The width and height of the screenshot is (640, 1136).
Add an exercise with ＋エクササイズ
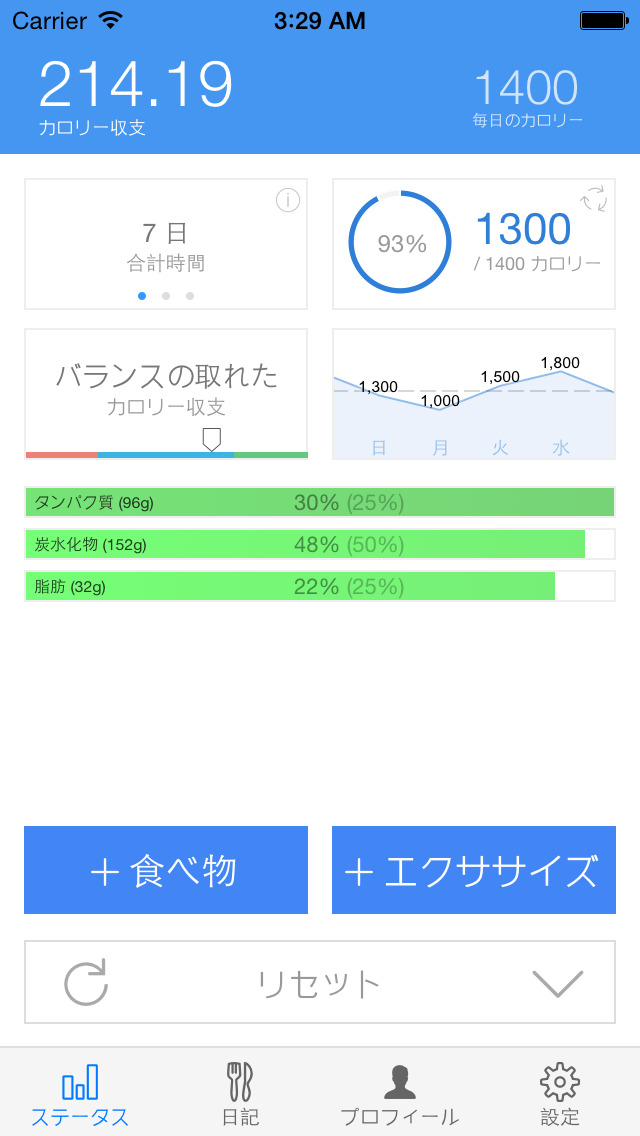coord(474,870)
